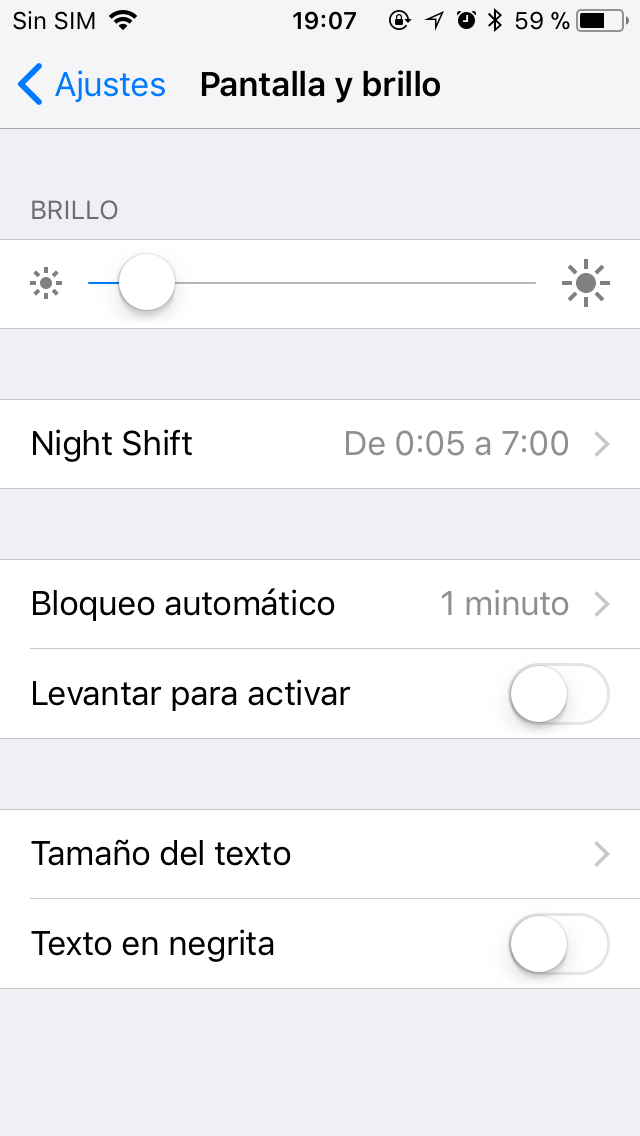This screenshot has height=1136, width=640.
Task: Open Tamaño del texto
Action: (320, 854)
